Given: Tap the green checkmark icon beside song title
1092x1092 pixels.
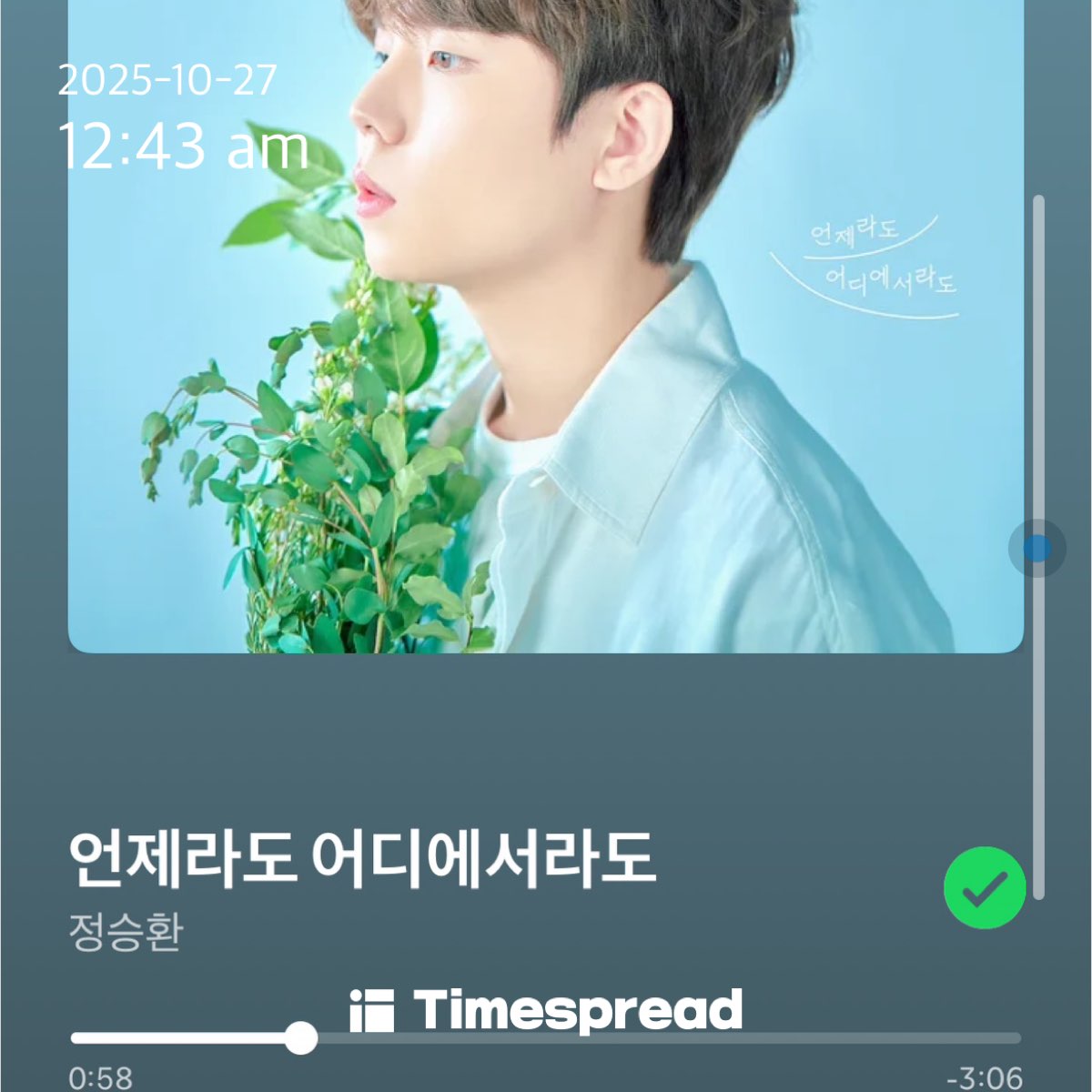Looking at the screenshot, I should [x=985, y=887].
